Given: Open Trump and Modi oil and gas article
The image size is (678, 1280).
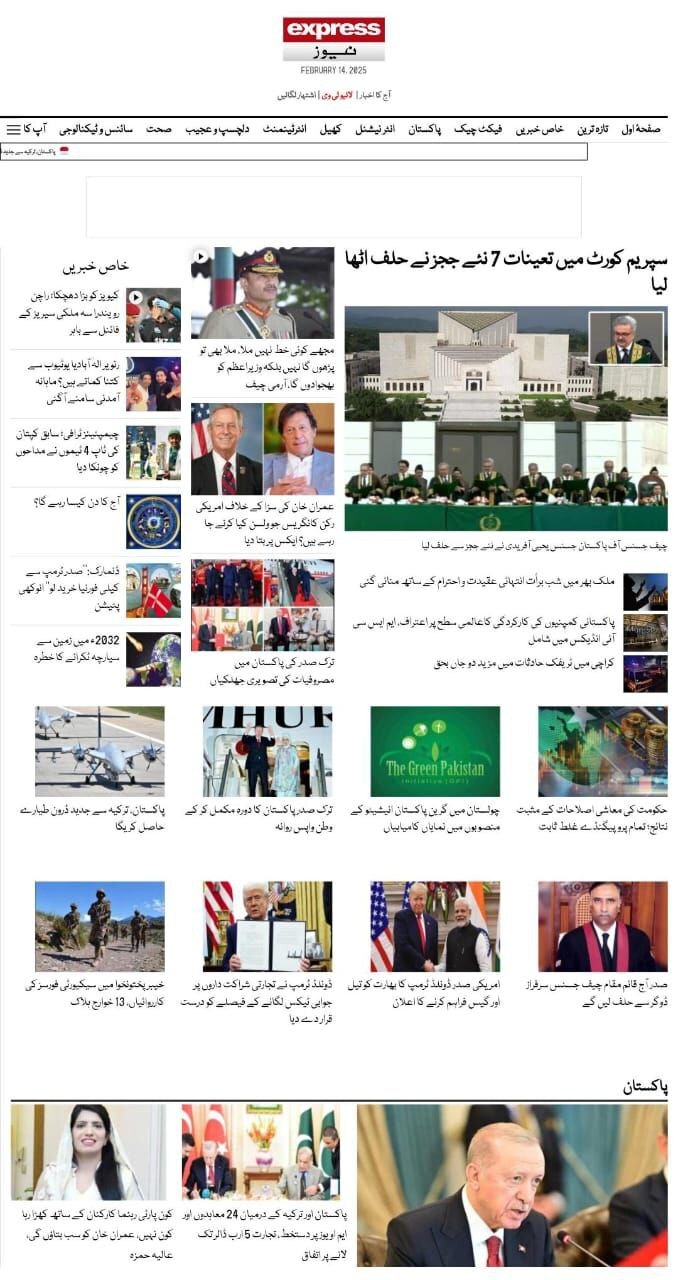Looking at the screenshot, I should [434, 926].
